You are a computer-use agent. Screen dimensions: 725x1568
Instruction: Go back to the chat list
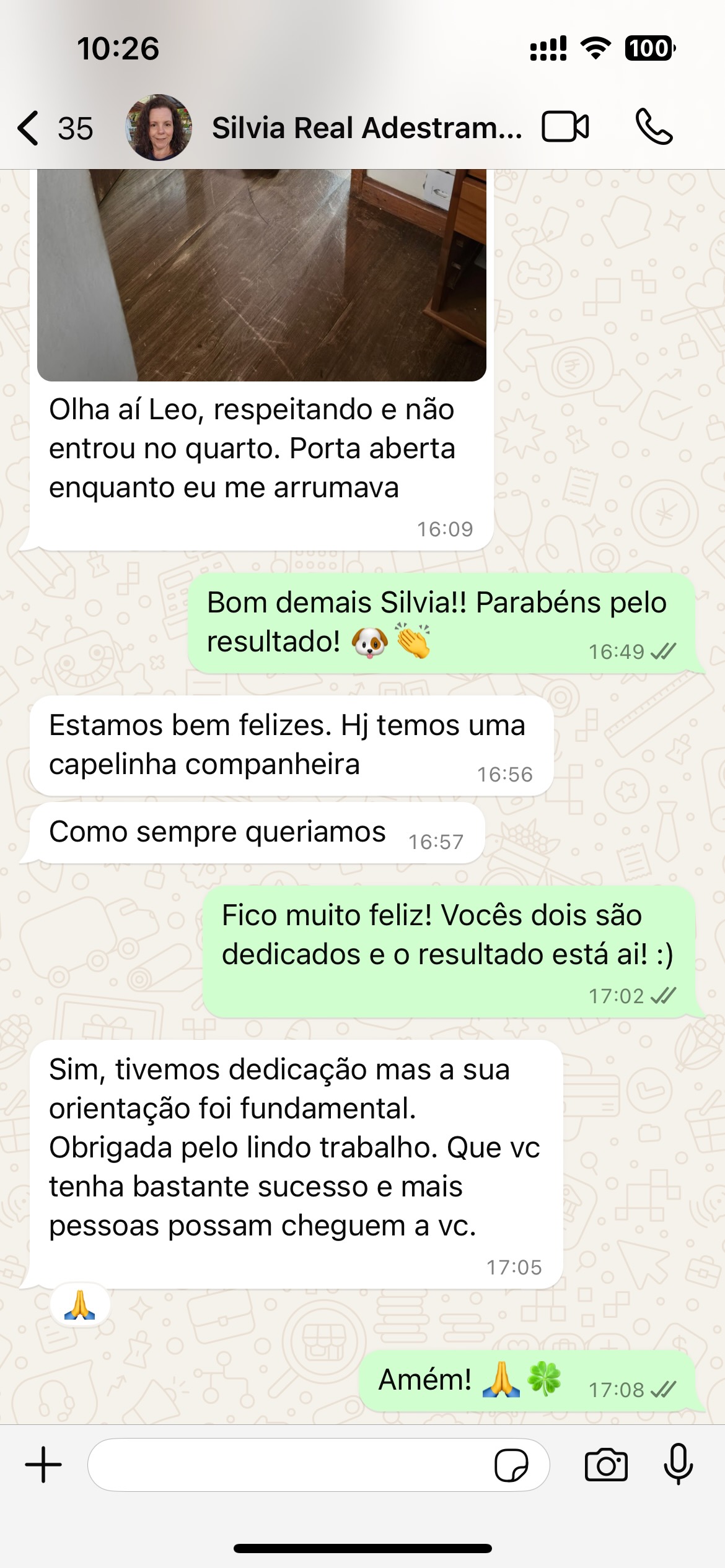pyautogui.click(x=29, y=128)
